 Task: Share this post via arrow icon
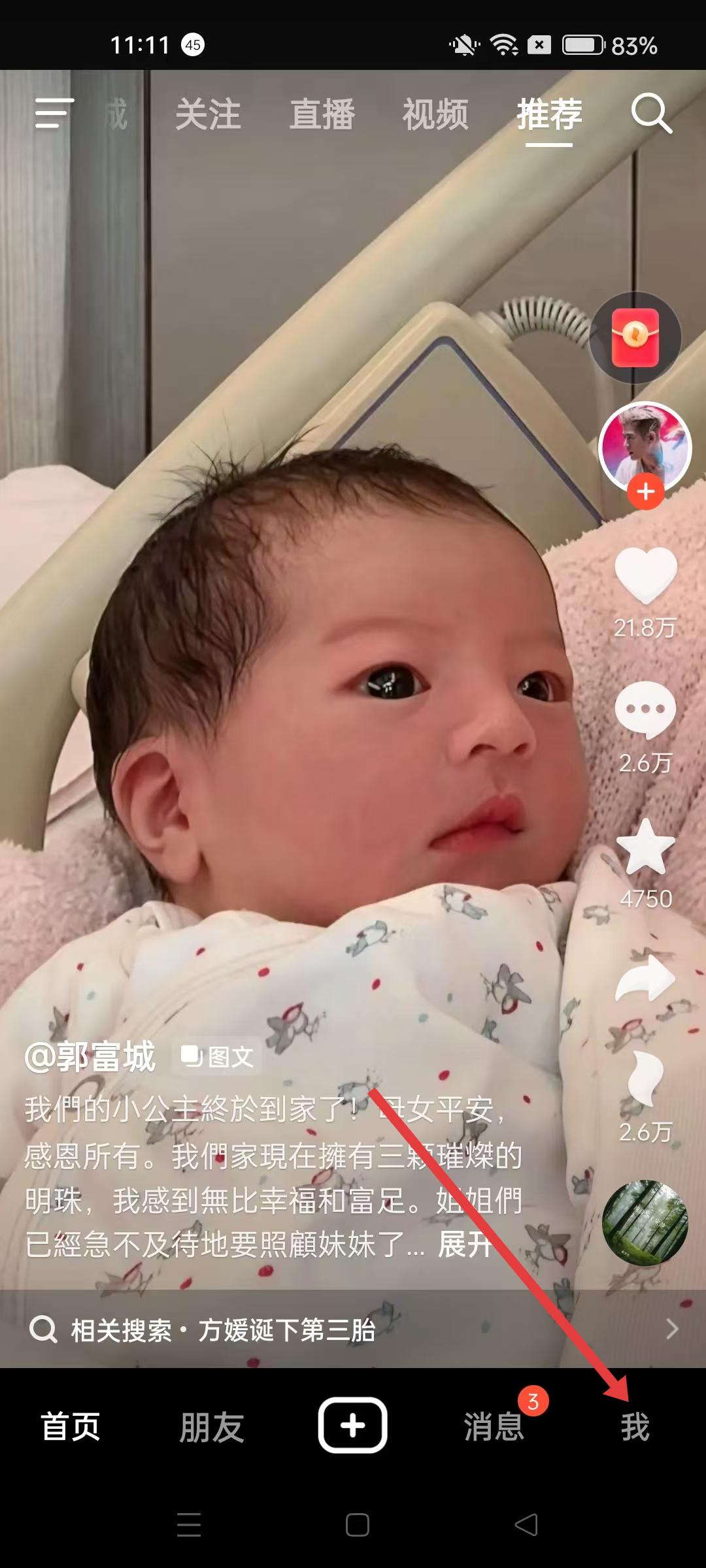pos(646,978)
